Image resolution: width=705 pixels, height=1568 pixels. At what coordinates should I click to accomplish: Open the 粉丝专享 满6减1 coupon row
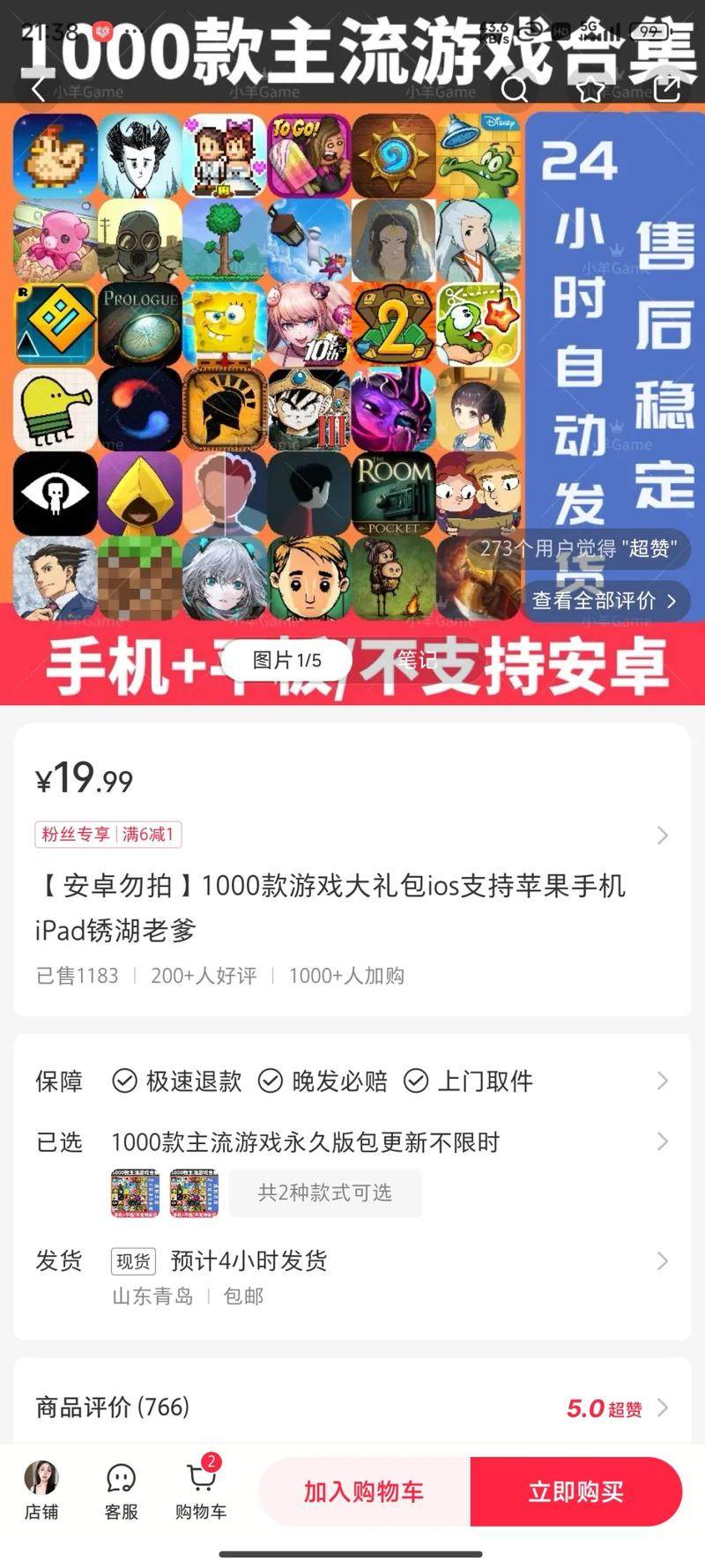point(352,835)
